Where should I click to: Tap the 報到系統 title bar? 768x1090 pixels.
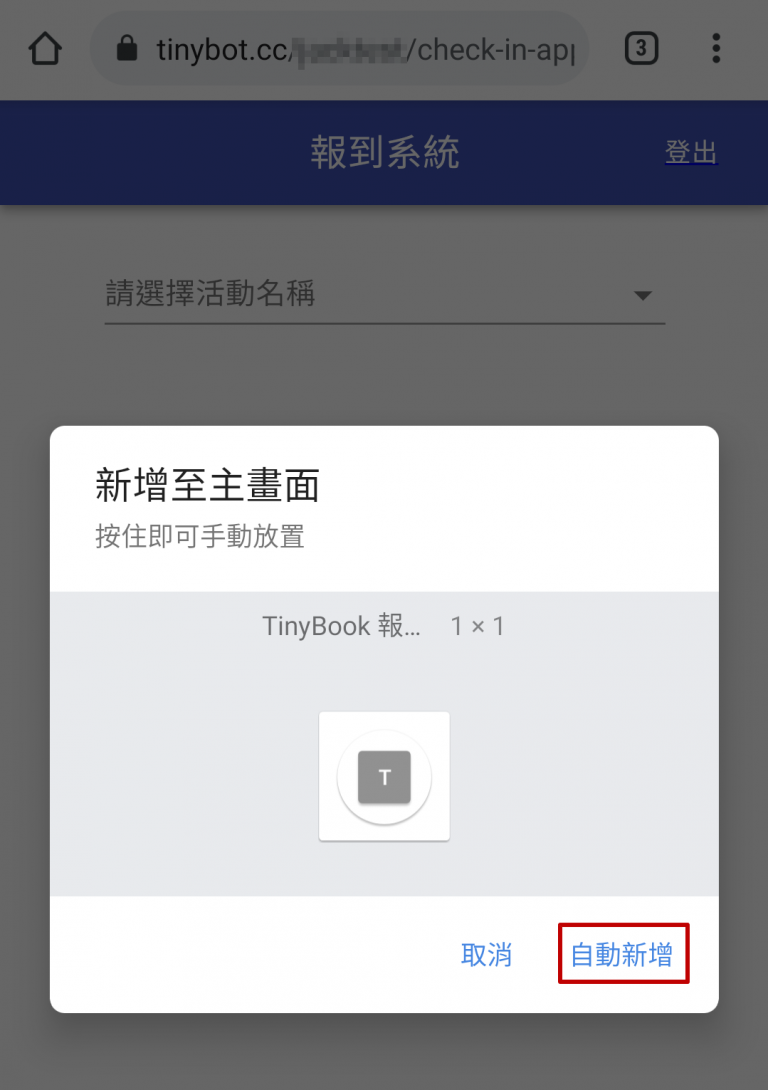[x=384, y=152]
